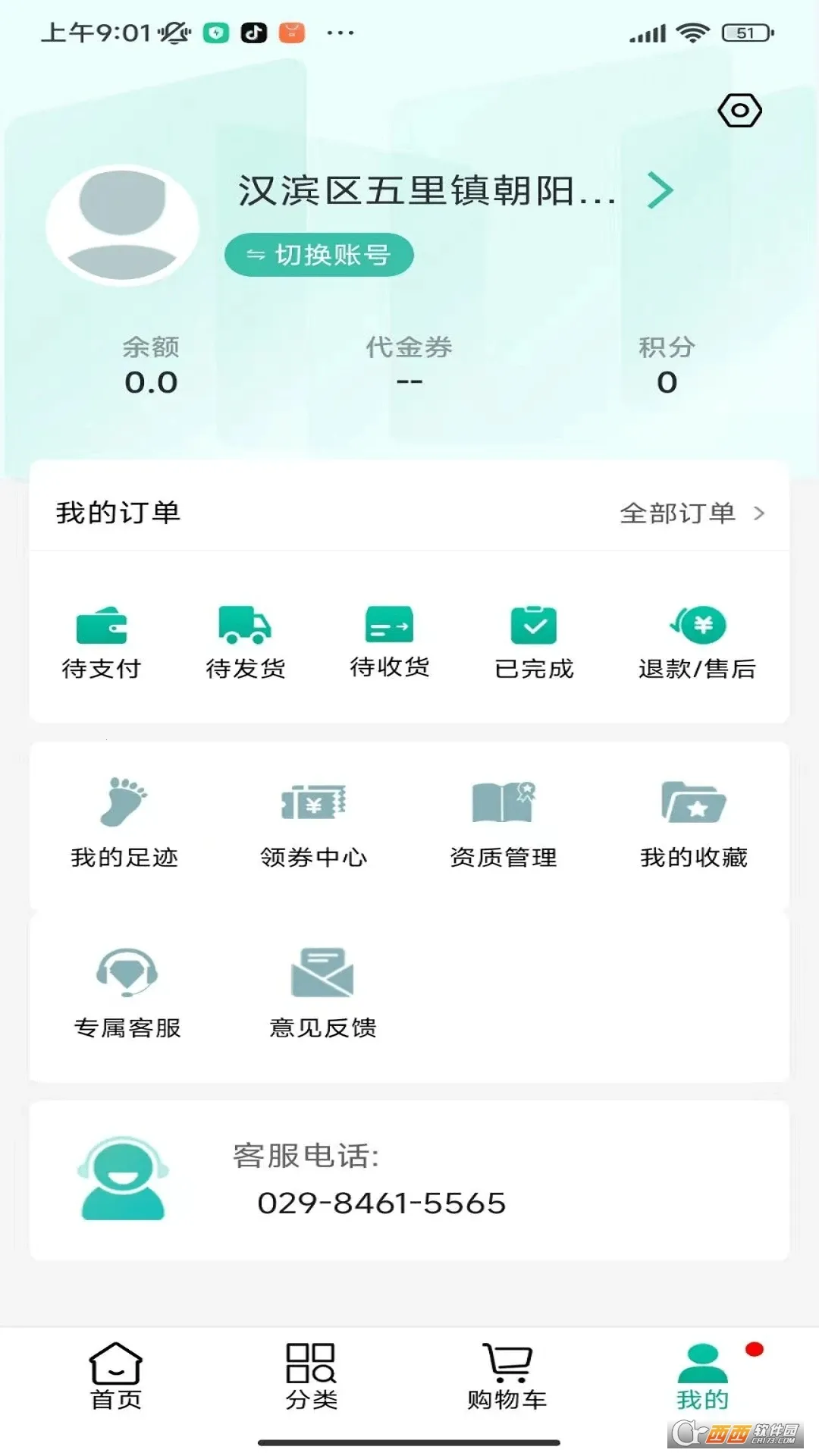Expand account details via arrow next to username

click(659, 191)
